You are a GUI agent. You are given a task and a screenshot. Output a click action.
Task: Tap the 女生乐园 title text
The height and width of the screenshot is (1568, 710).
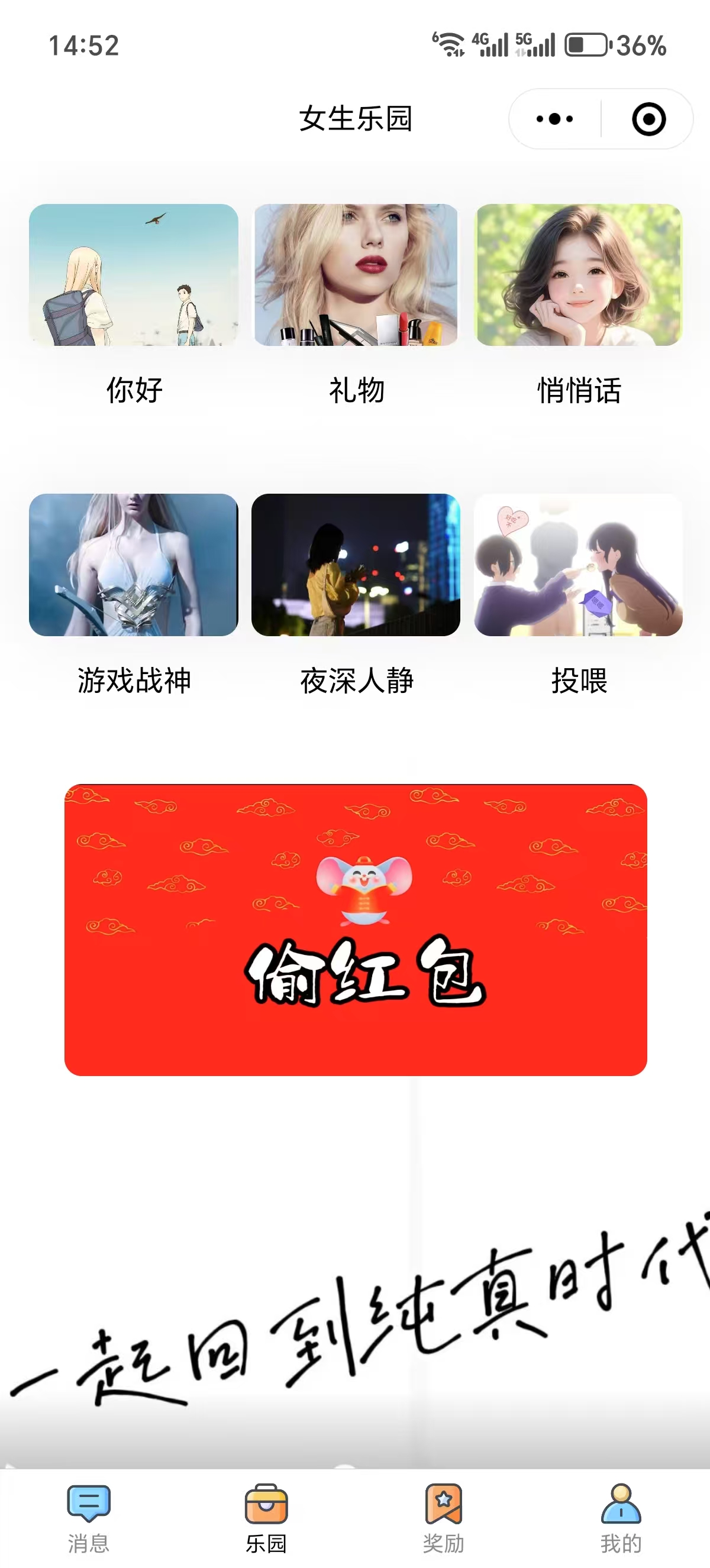click(x=355, y=119)
